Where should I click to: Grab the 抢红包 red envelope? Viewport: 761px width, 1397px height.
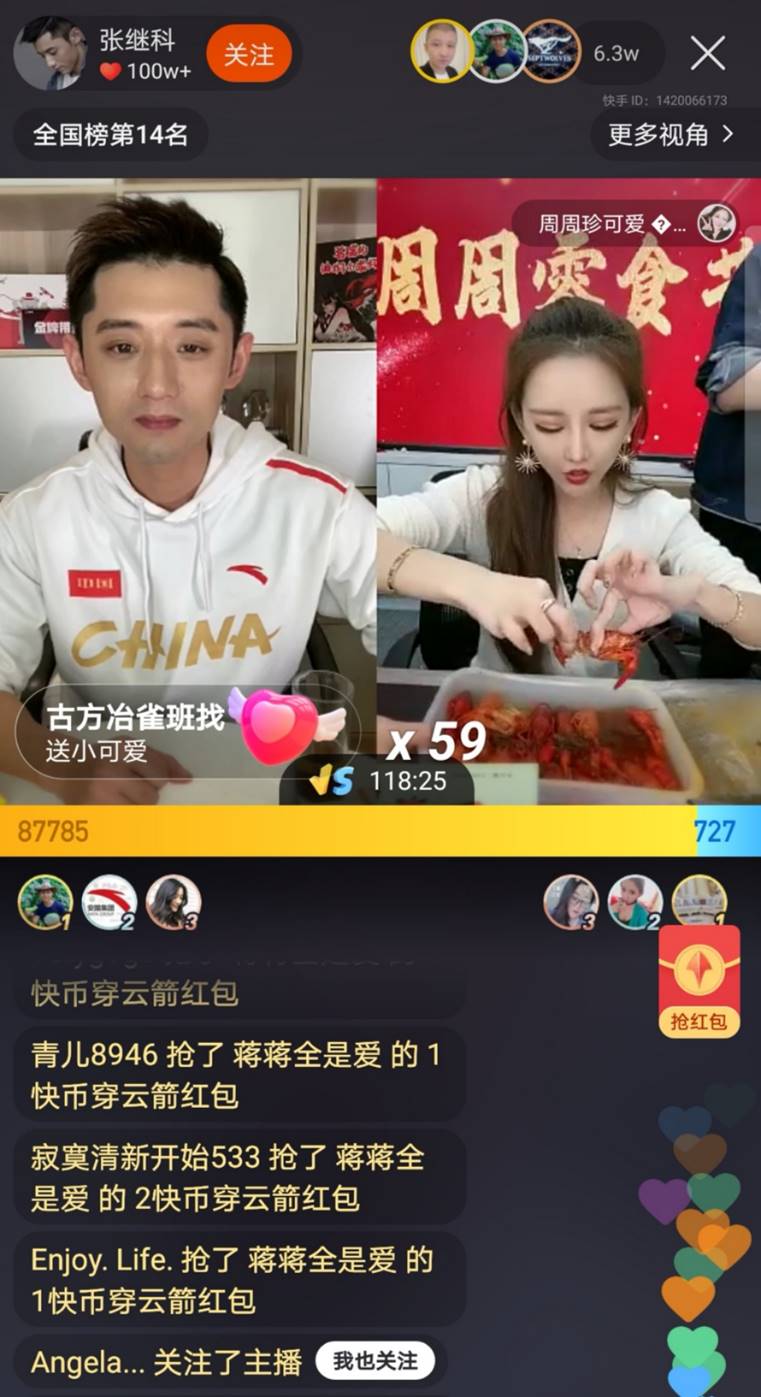(x=699, y=981)
